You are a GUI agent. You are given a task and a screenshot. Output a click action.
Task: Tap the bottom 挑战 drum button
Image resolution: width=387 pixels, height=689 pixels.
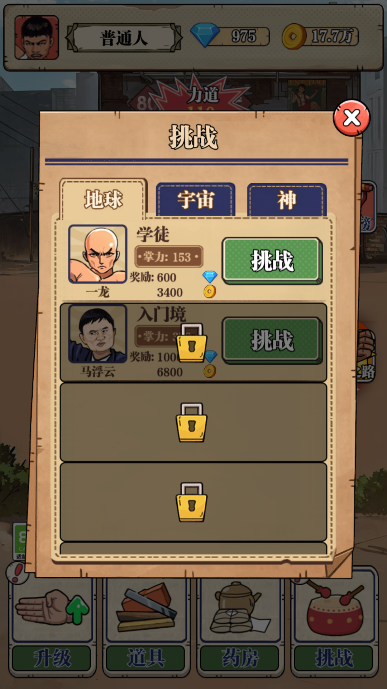[x=334, y=624]
